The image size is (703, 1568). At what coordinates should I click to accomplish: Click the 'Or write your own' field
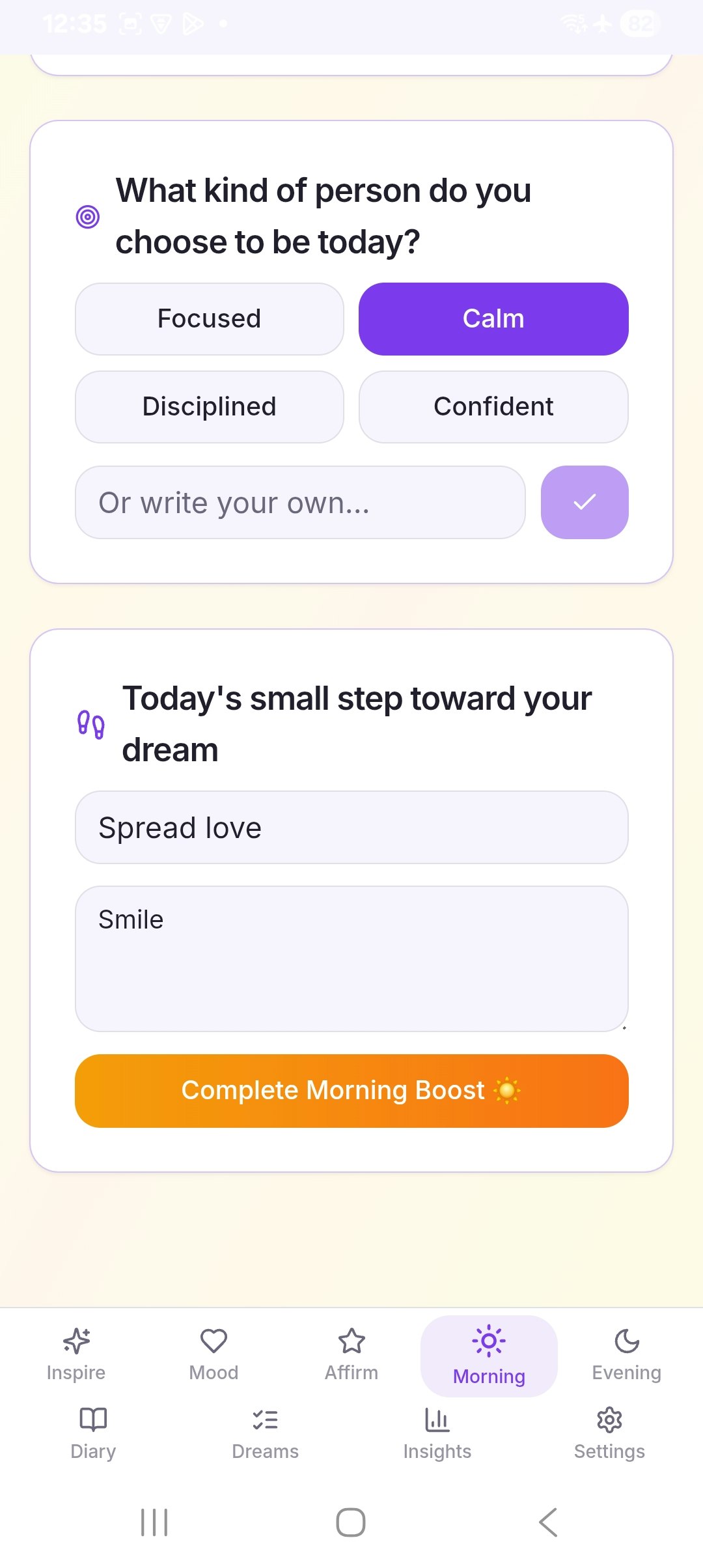click(300, 502)
